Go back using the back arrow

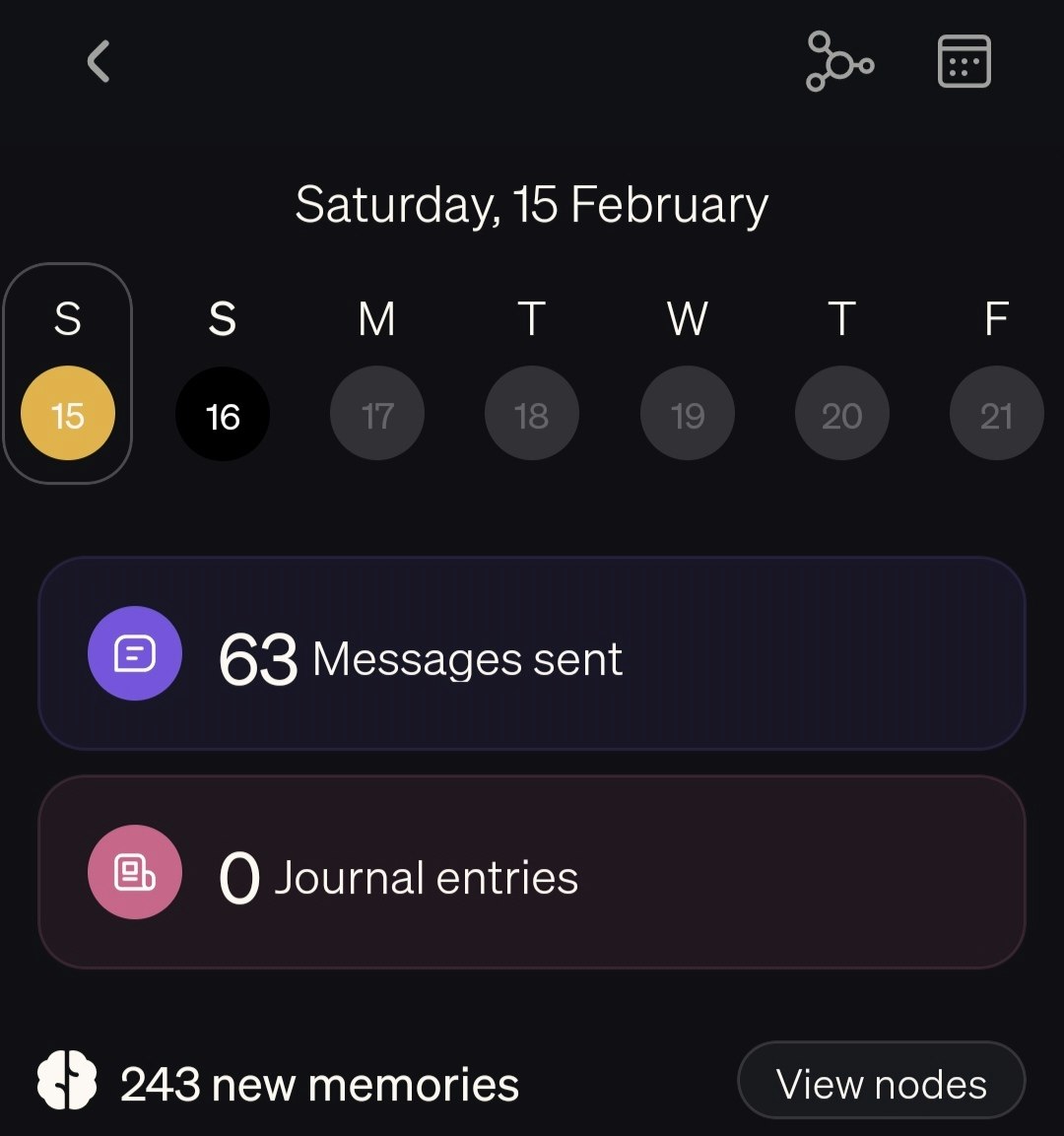(98, 62)
